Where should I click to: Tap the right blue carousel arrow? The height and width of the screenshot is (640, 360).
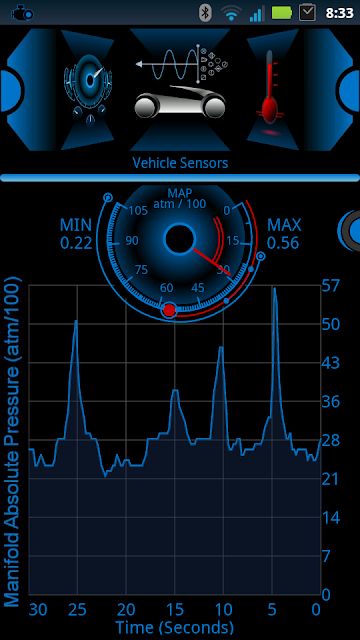(350, 90)
